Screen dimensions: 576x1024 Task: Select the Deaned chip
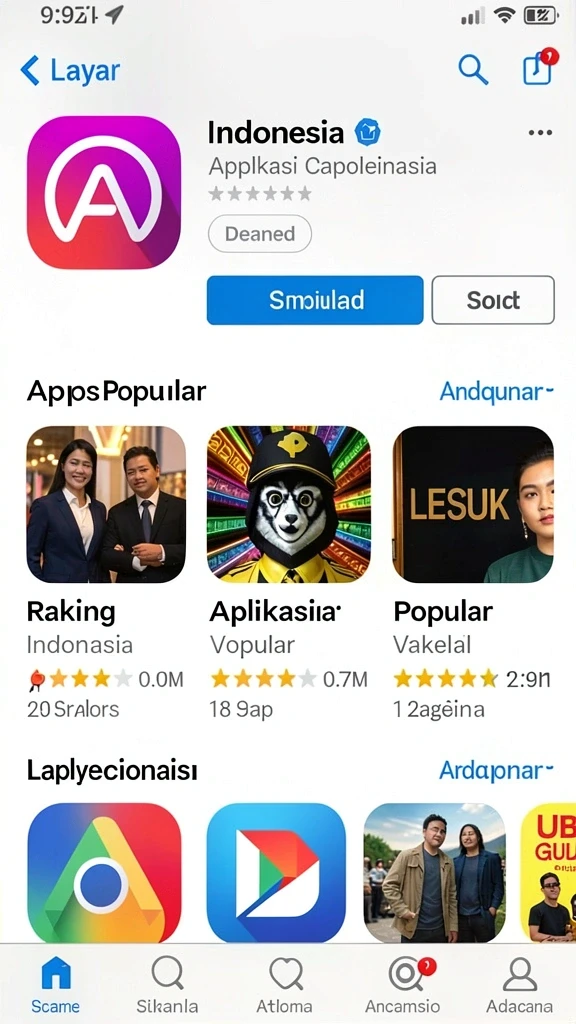[260, 234]
